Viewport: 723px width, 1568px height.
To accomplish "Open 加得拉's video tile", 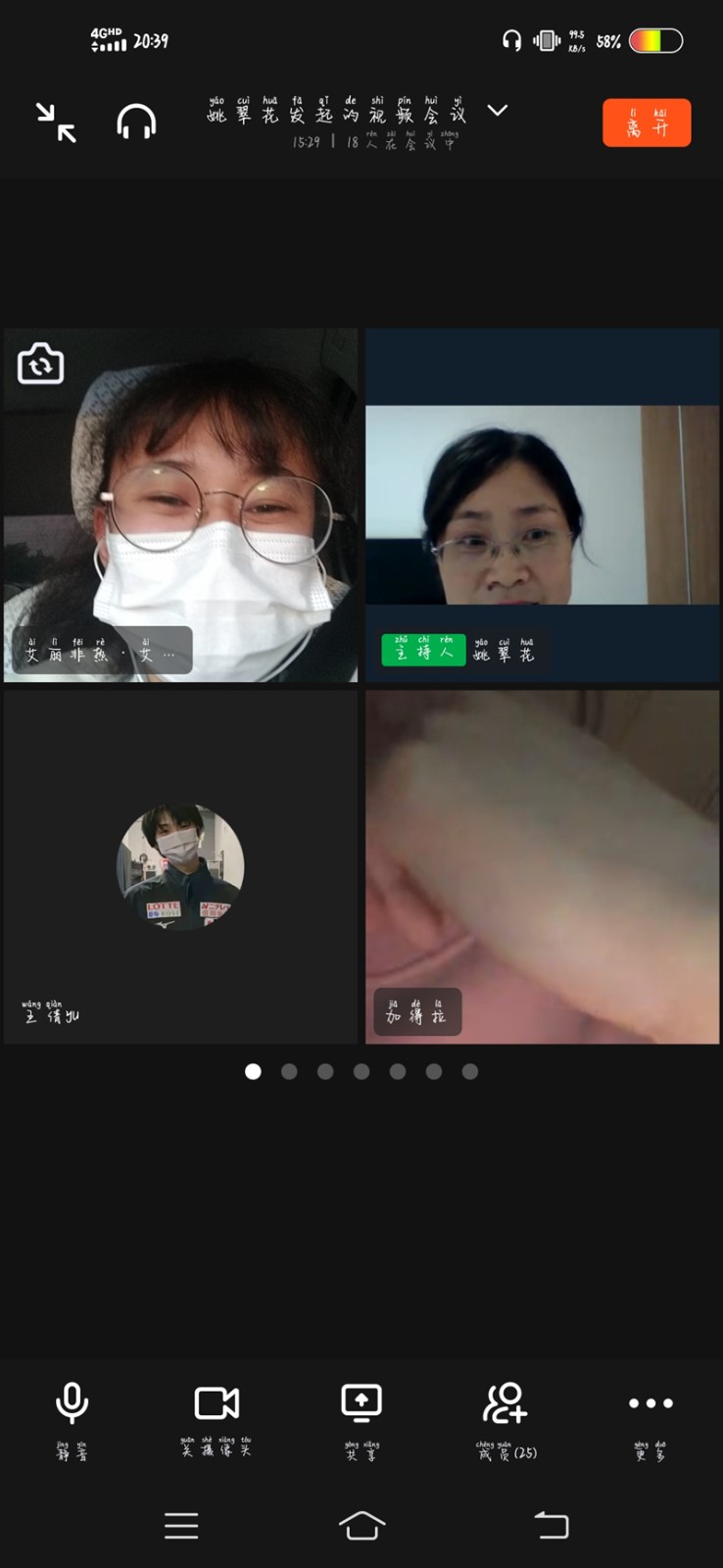I will 542,867.
